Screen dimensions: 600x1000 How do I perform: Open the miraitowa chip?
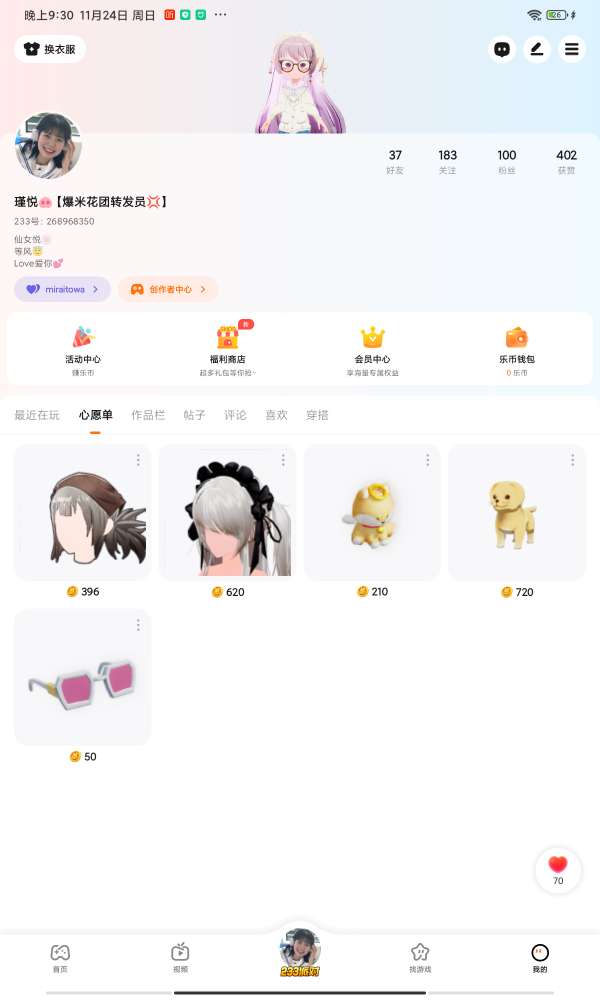[x=62, y=289]
